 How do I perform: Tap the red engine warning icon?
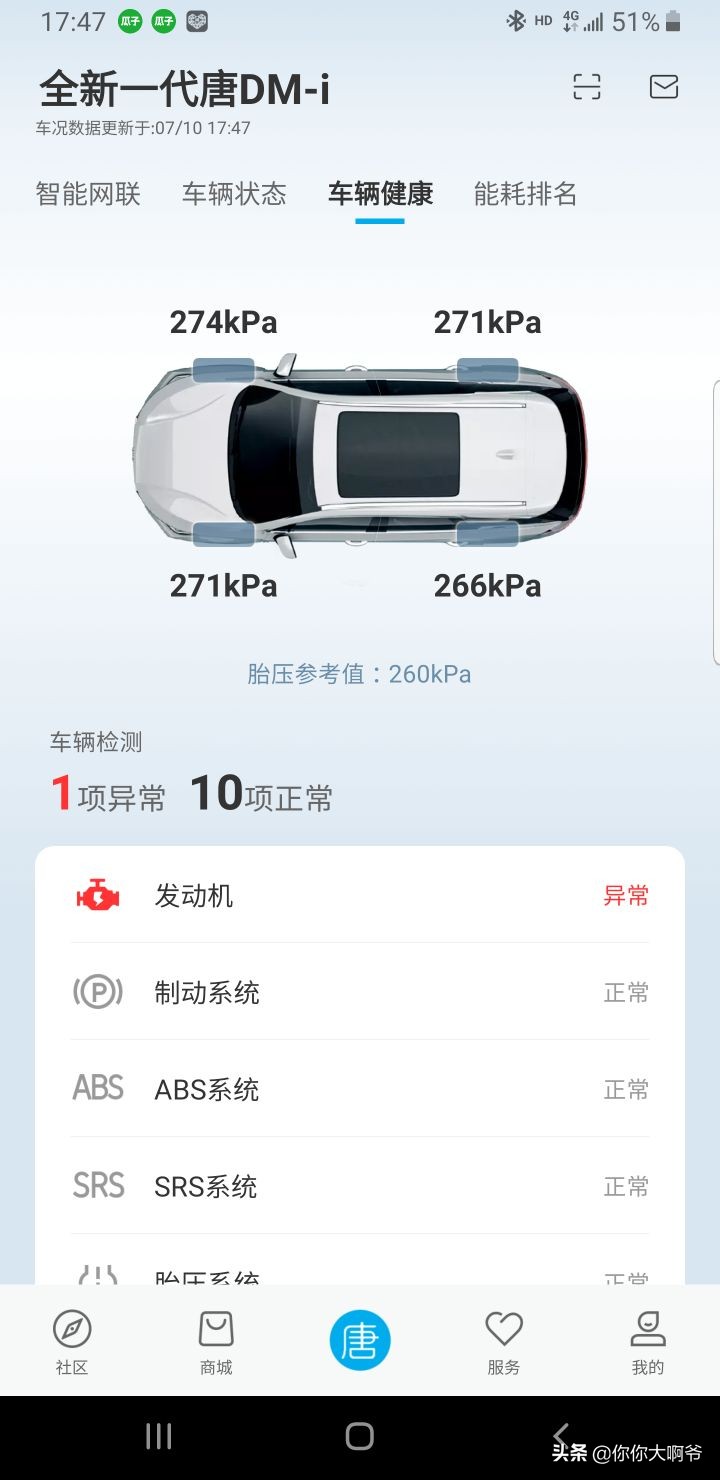(x=97, y=895)
